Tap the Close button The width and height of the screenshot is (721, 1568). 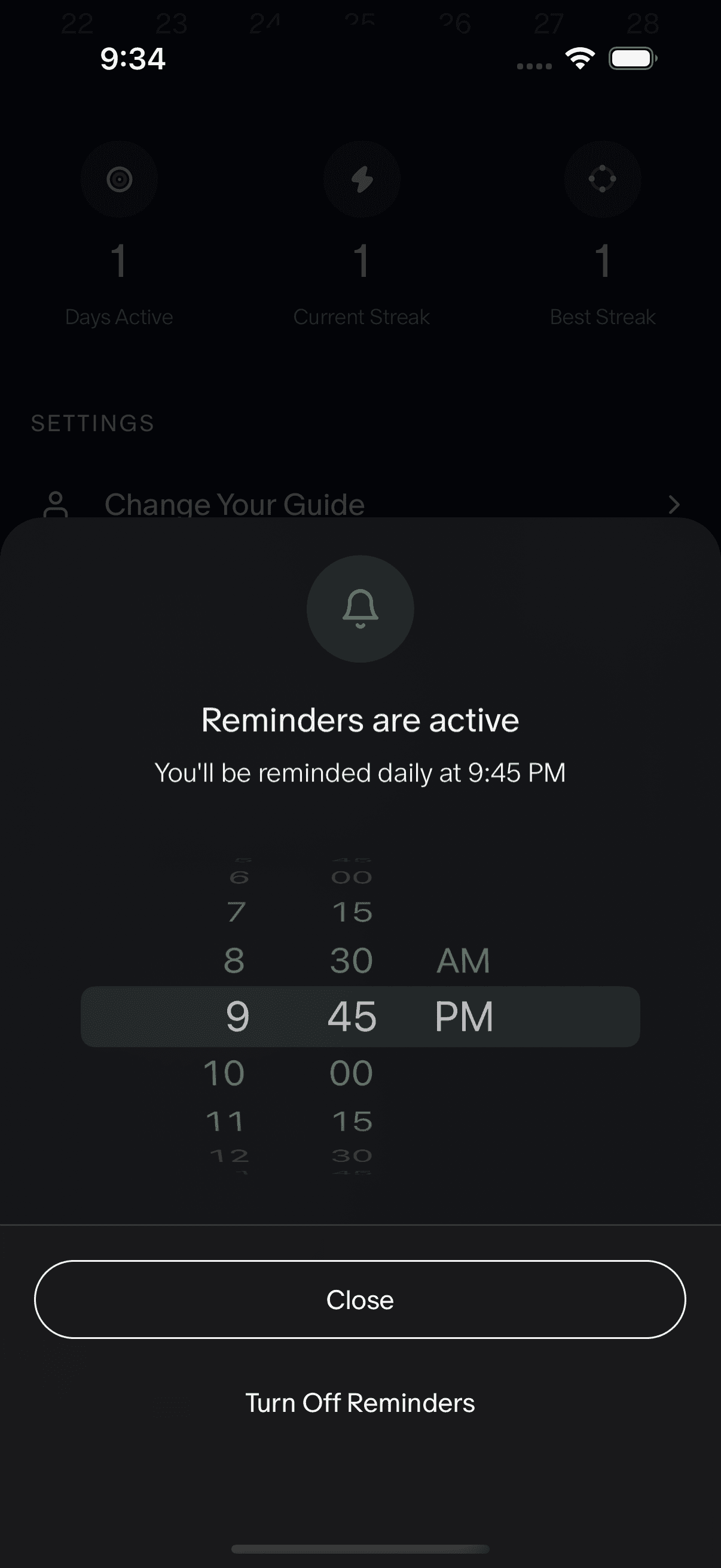coord(360,1299)
